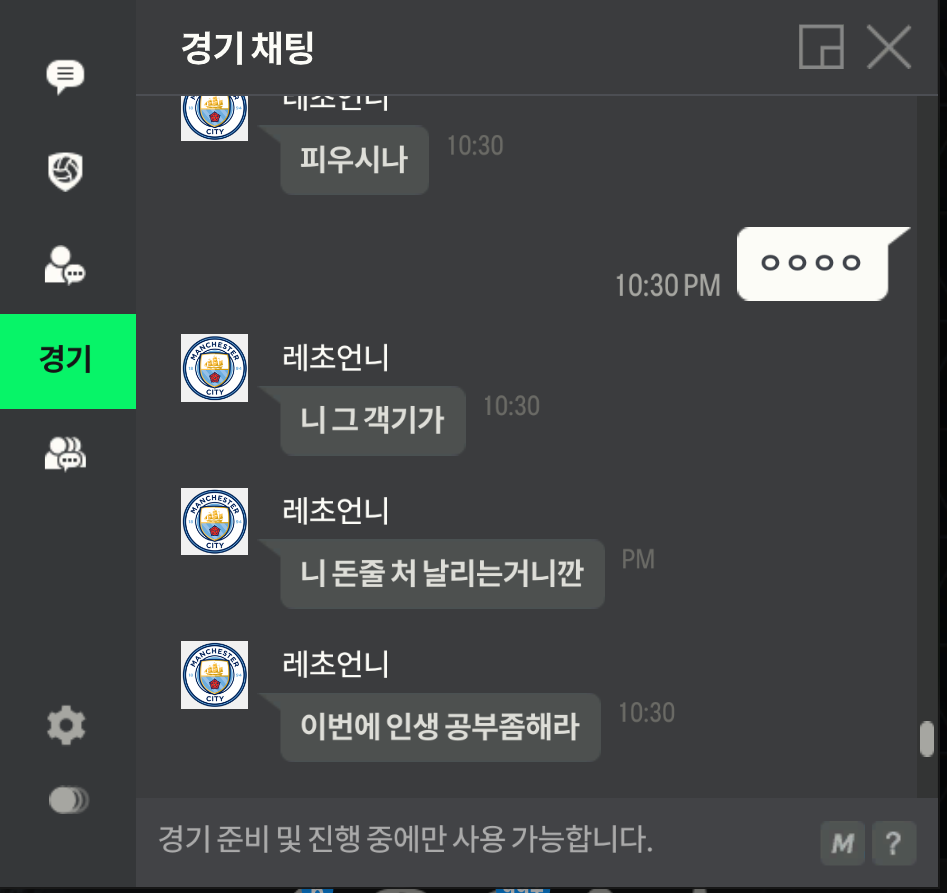
Task: Open chat settings gear
Action: (67, 724)
